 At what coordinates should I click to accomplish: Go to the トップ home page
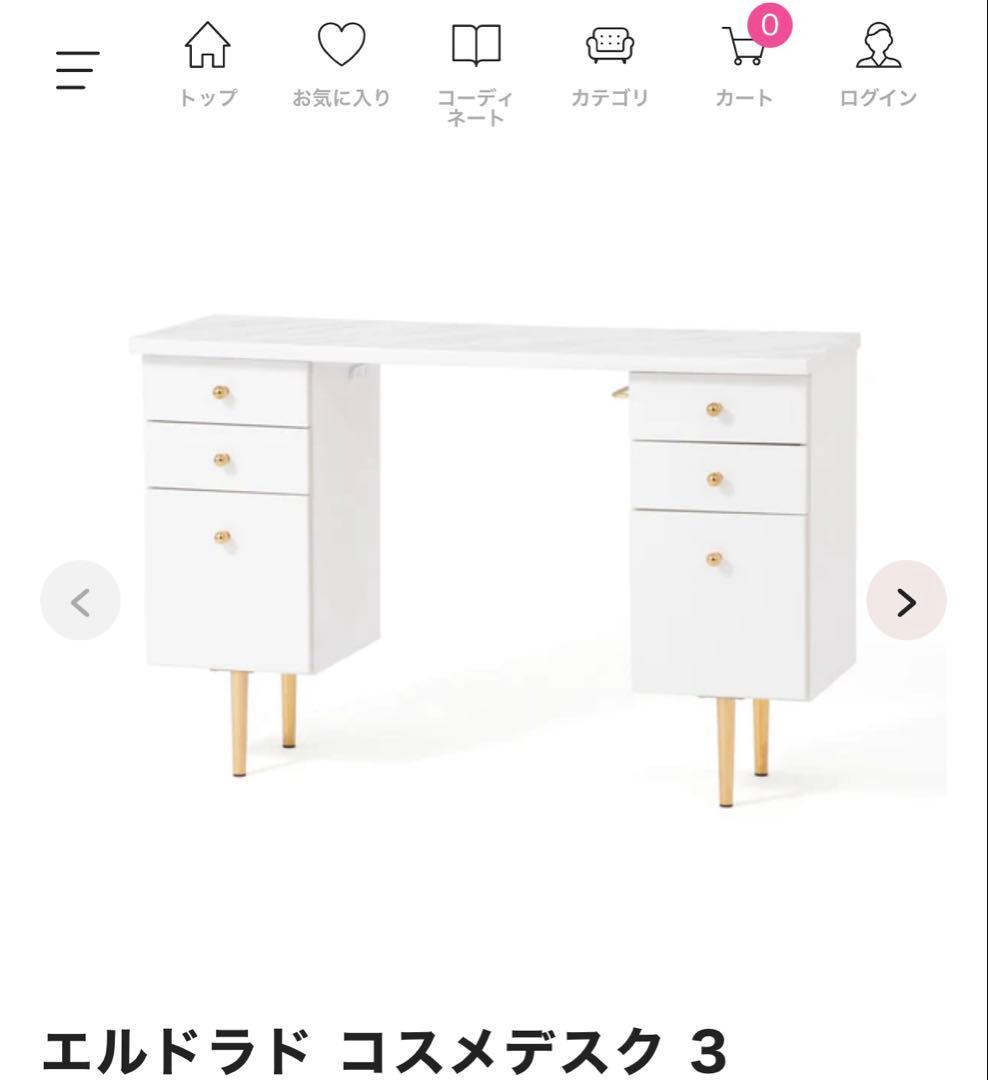(x=207, y=64)
